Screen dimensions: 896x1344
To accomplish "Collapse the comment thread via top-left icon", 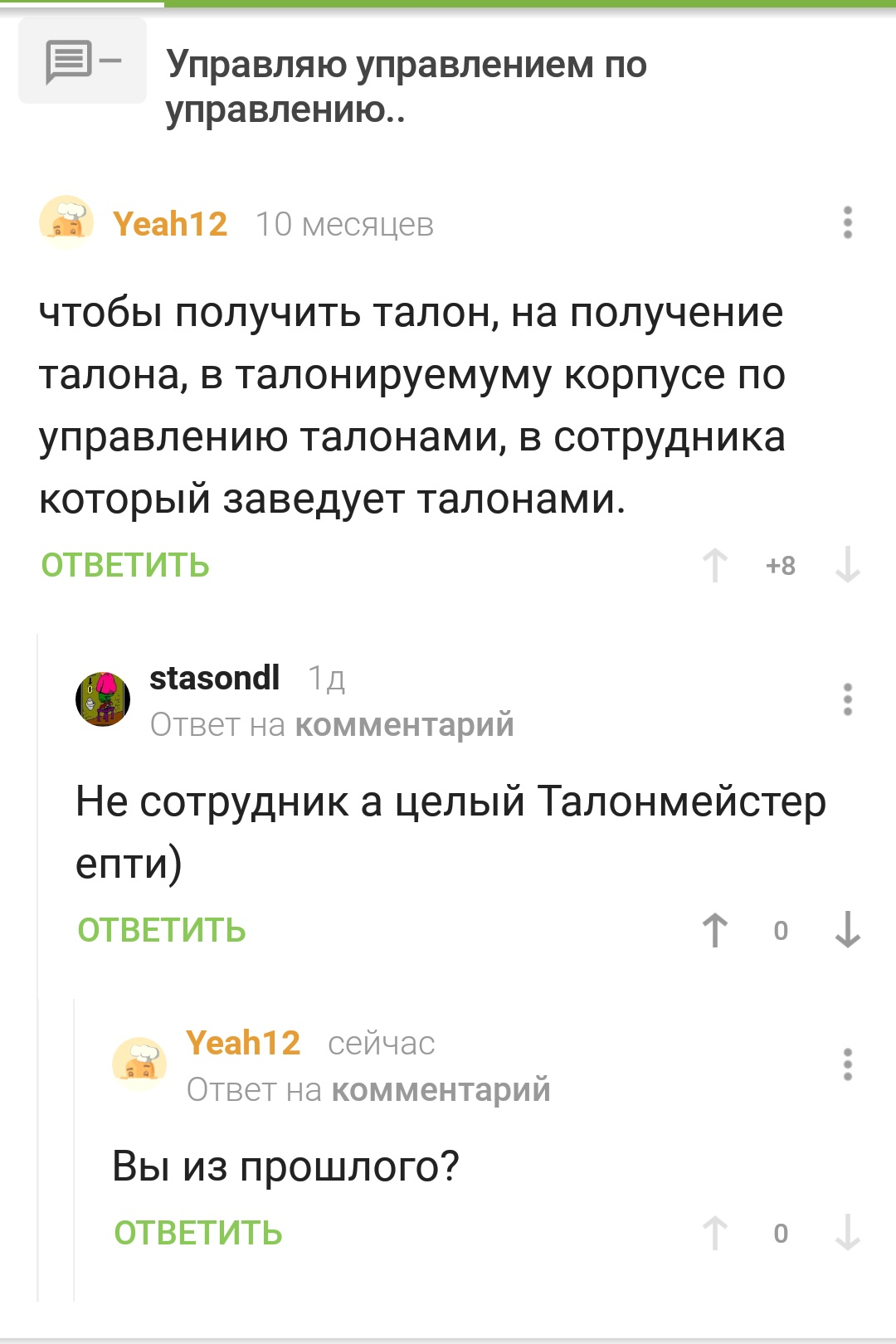I will pyautogui.click(x=82, y=61).
